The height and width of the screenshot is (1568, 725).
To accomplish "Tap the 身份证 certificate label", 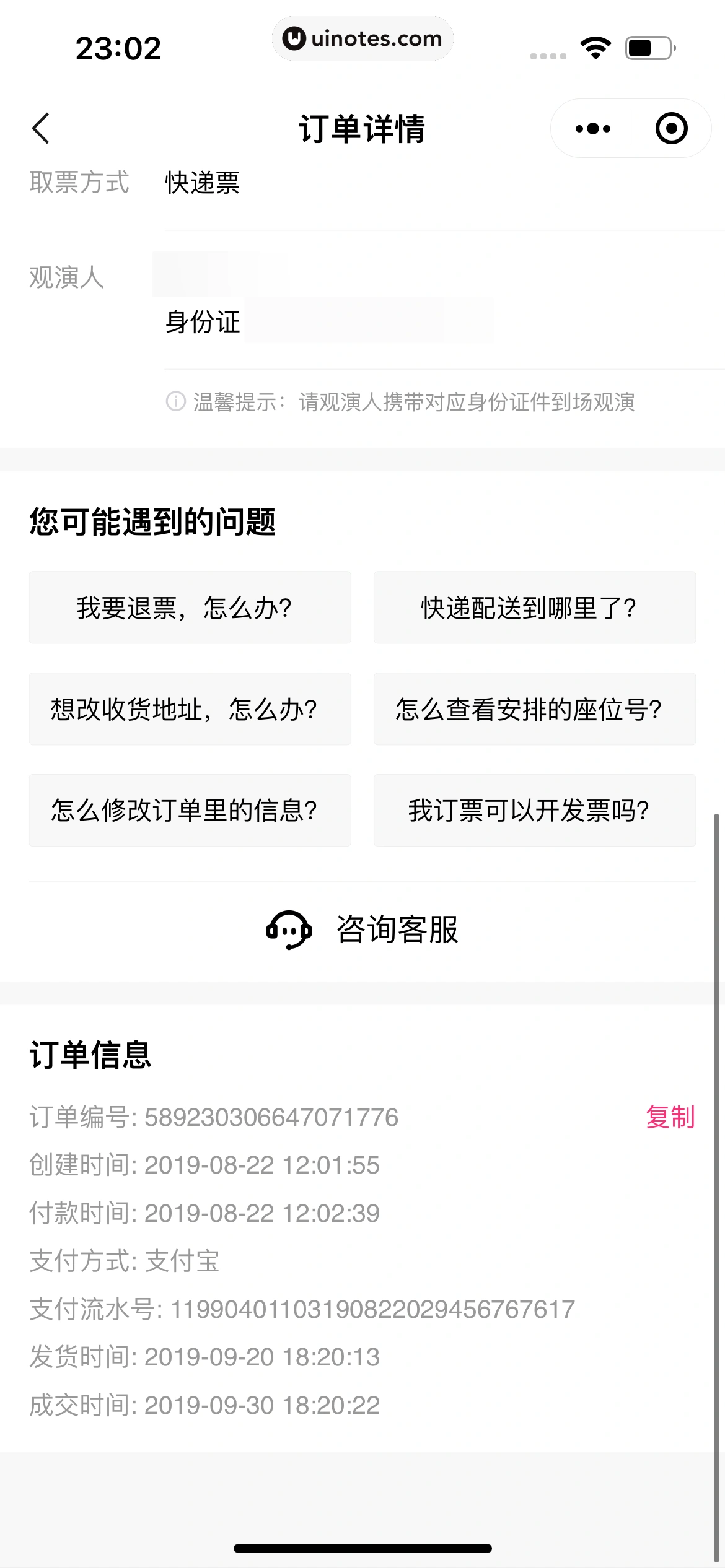I will click(203, 321).
